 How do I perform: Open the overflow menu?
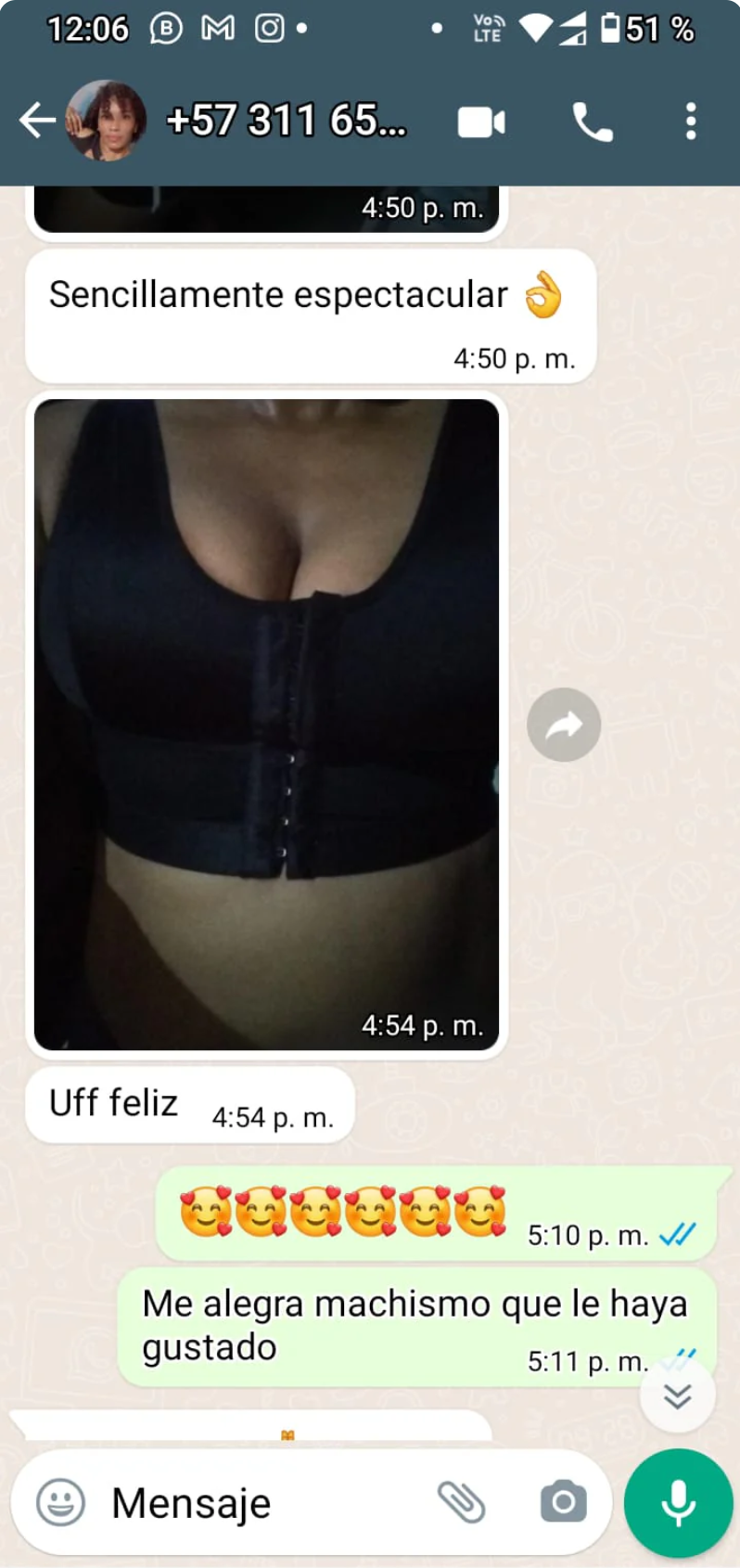click(x=690, y=122)
